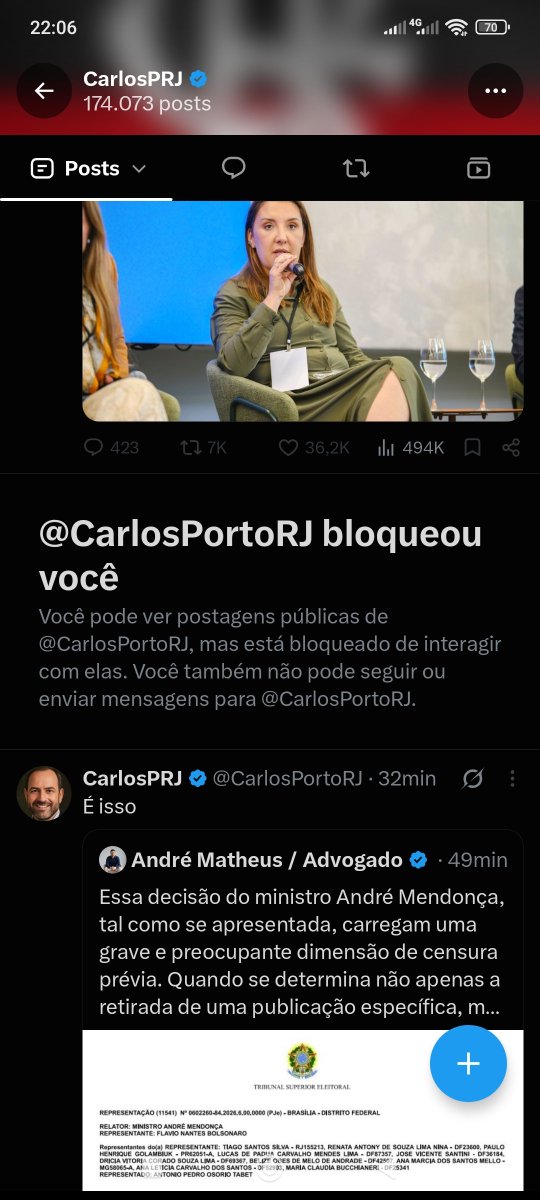Open the three-dot menu on 'É isso' post
Screen dimensions: 540x1200
coord(513,778)
